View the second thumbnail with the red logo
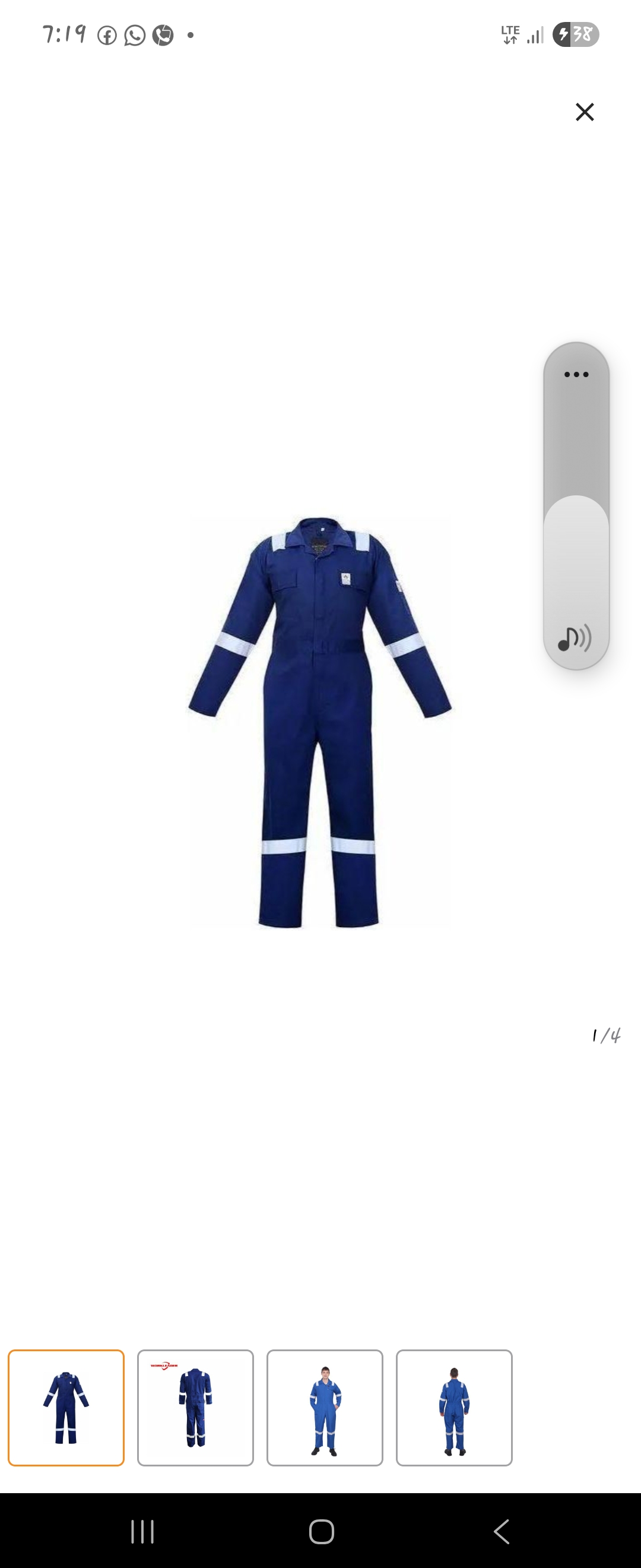The width and height of the screenshot is (641, 1568). click(x=195, y=1407)
